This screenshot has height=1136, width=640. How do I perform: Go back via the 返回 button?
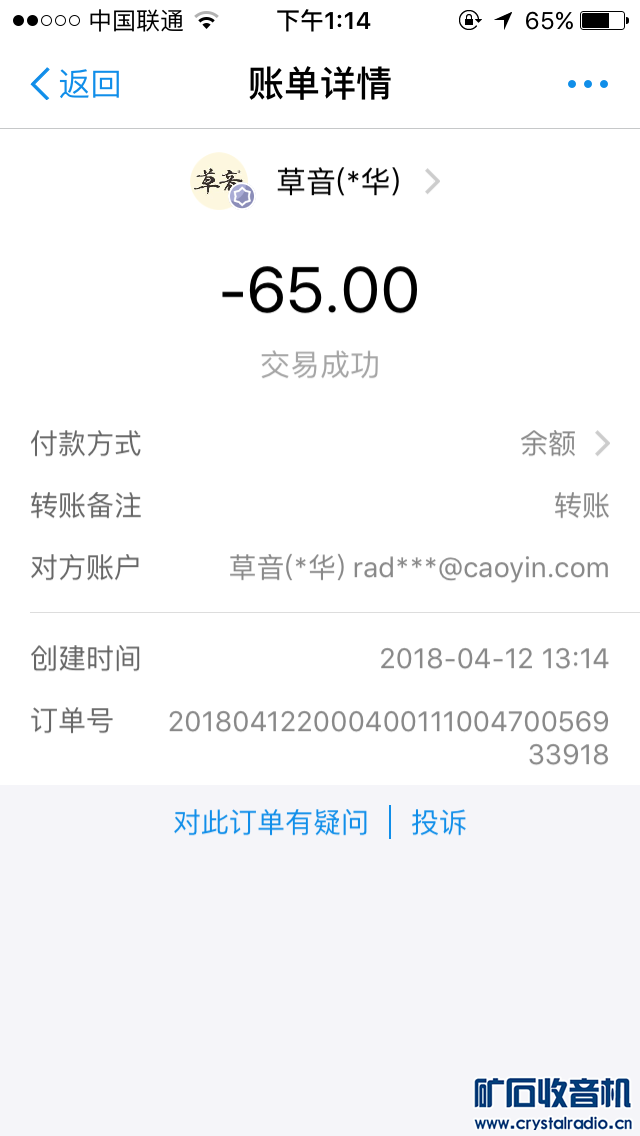[76, 84]
